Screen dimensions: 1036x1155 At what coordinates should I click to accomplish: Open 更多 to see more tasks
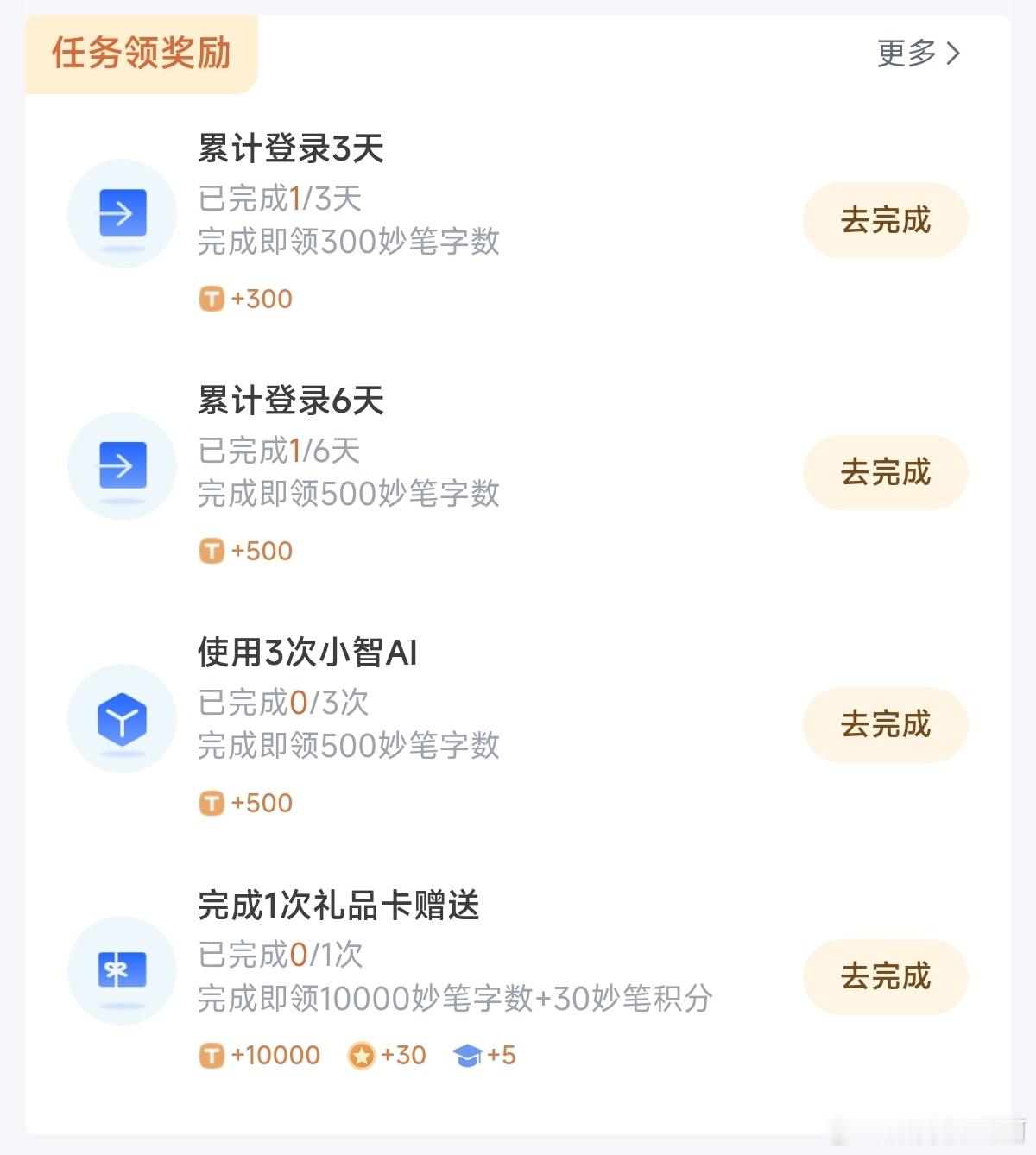click(918, 54)
